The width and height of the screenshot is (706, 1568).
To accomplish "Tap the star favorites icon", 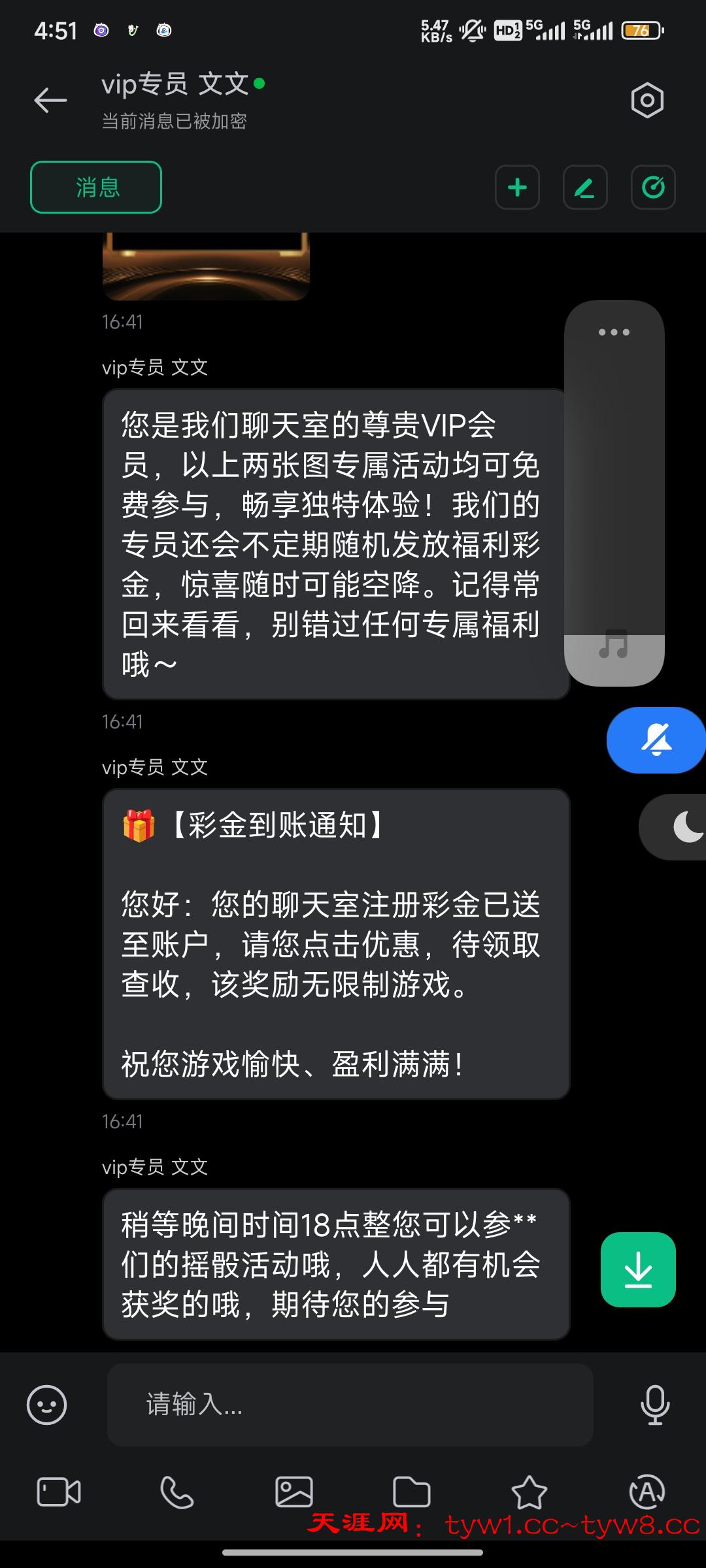I will (x=529, y=1492).
